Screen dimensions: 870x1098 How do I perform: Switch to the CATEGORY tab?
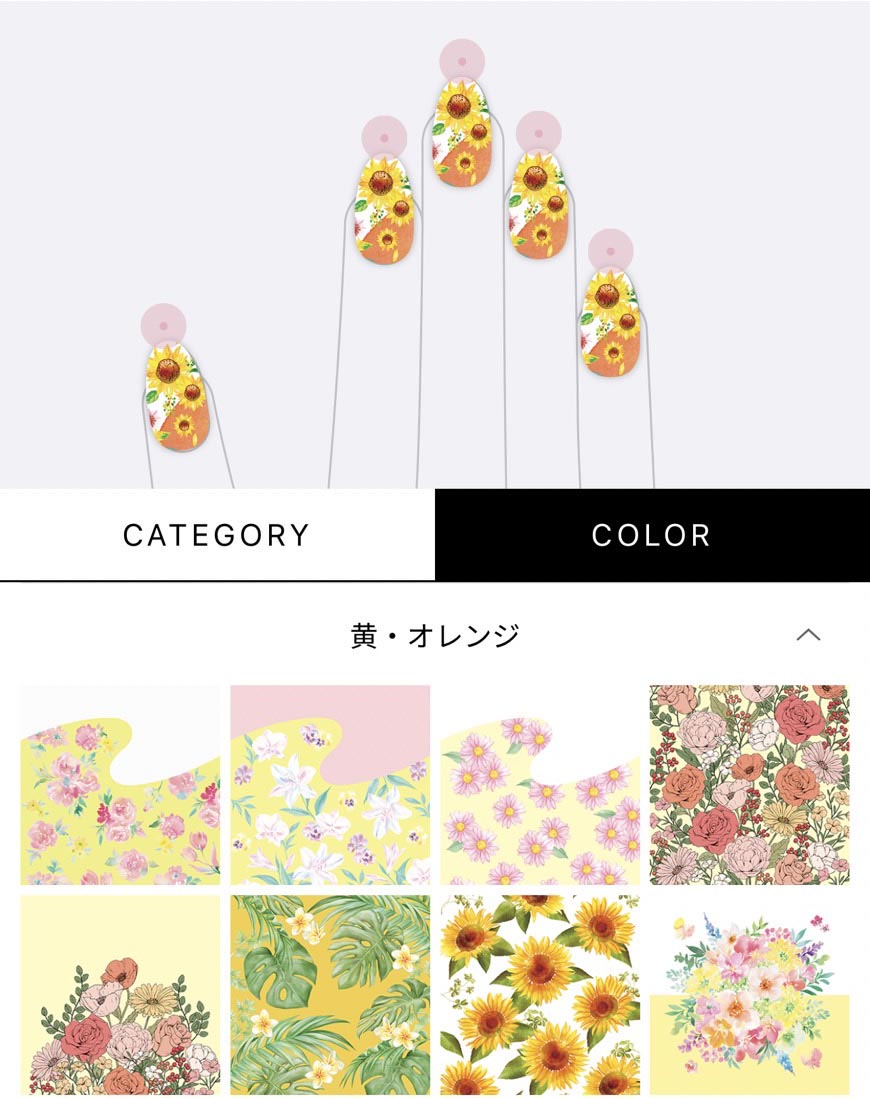coord(217,534)
